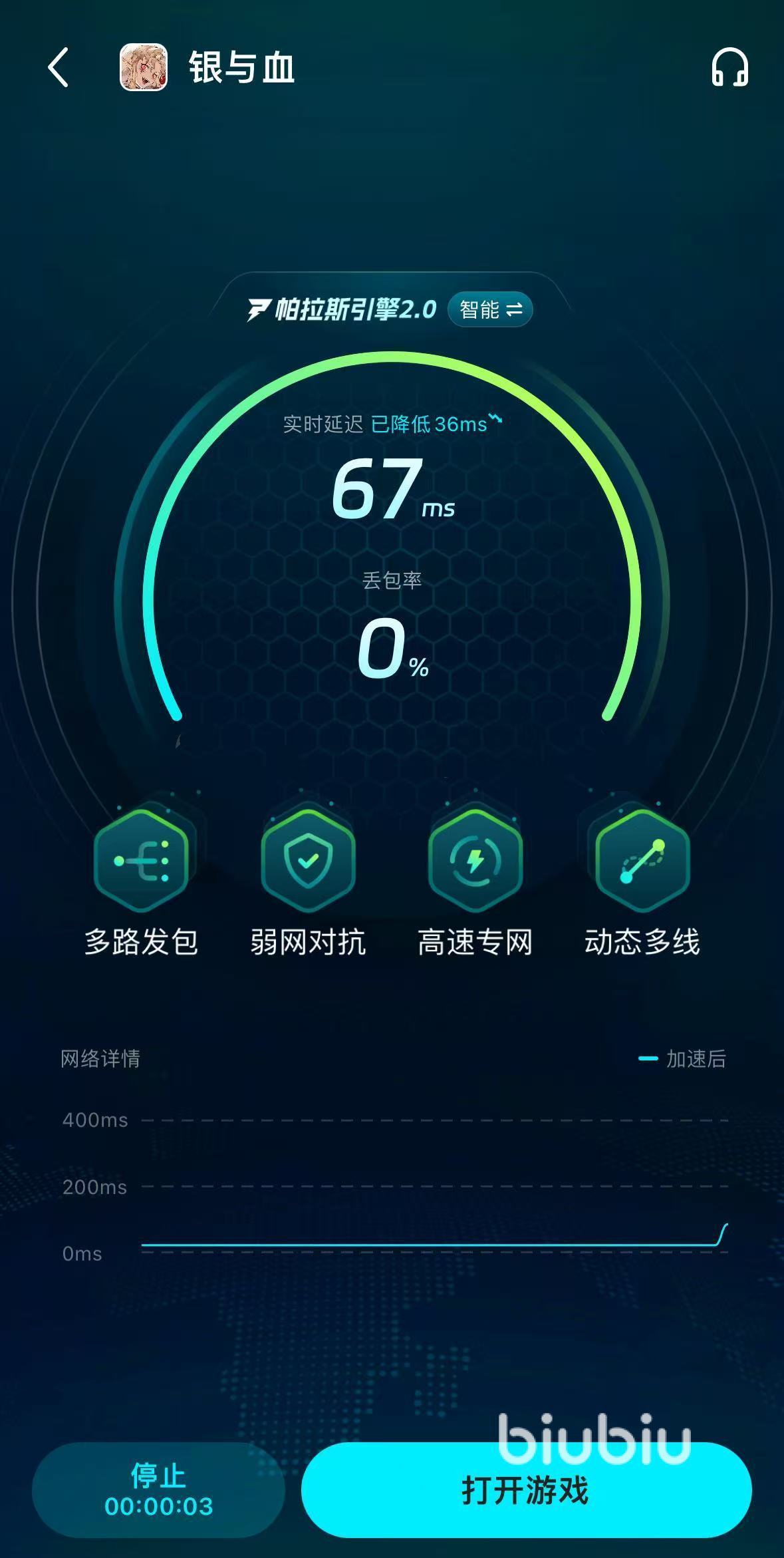Launch the game with 打开游戏
784x1558 pixels.
click(526, 1489)
